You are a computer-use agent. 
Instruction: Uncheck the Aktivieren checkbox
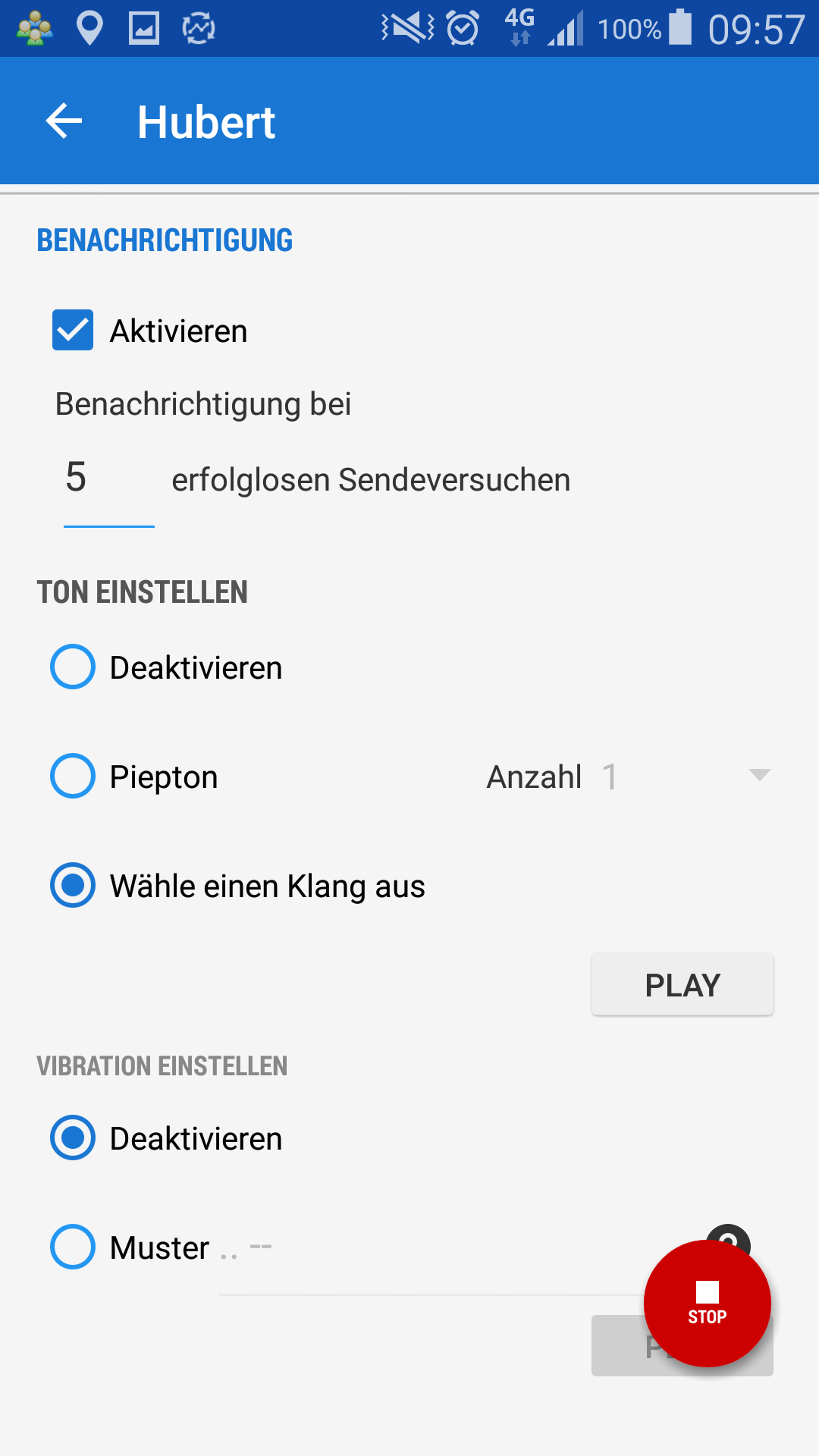coord(73,330)
